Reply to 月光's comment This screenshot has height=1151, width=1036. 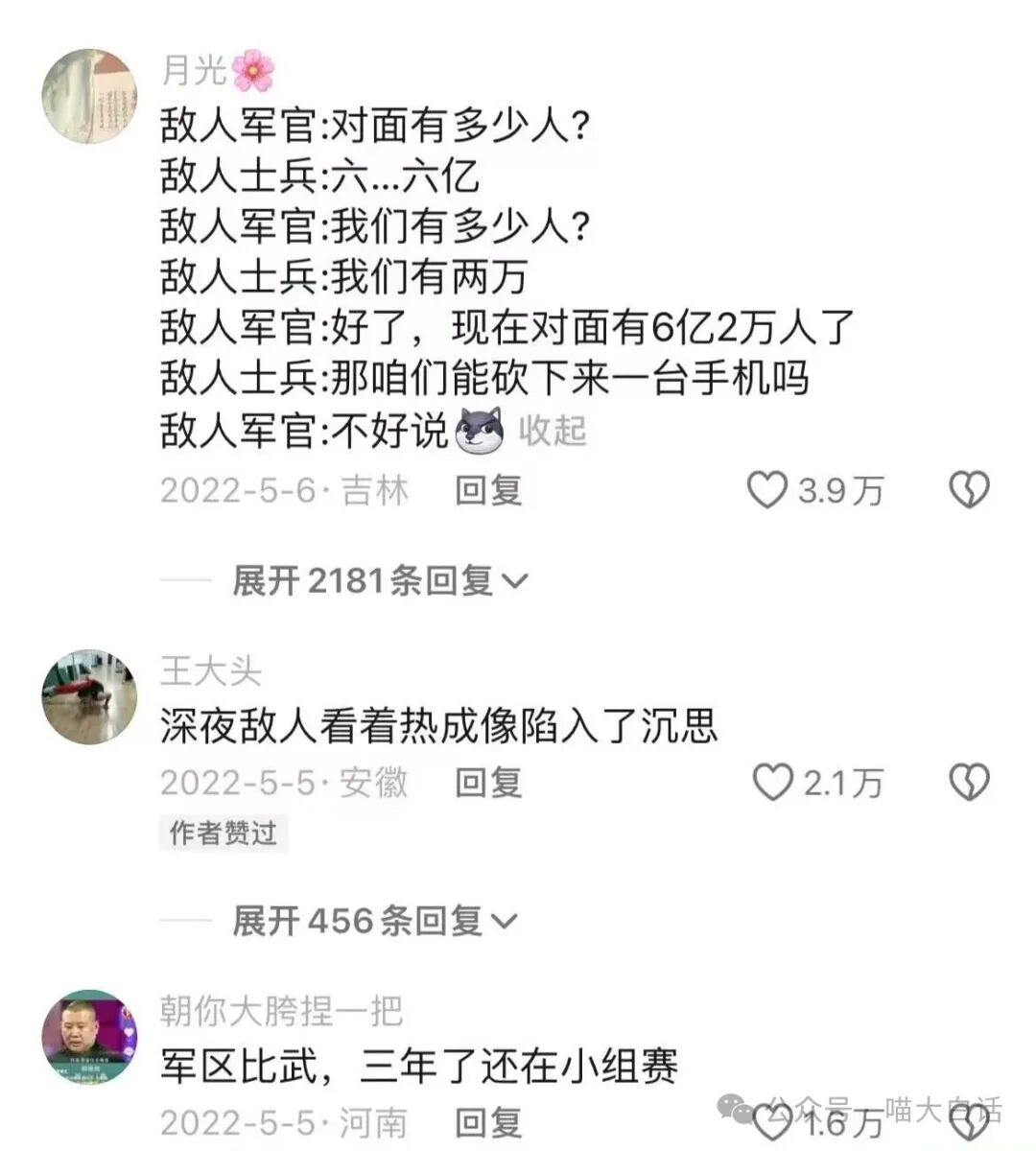488,491
